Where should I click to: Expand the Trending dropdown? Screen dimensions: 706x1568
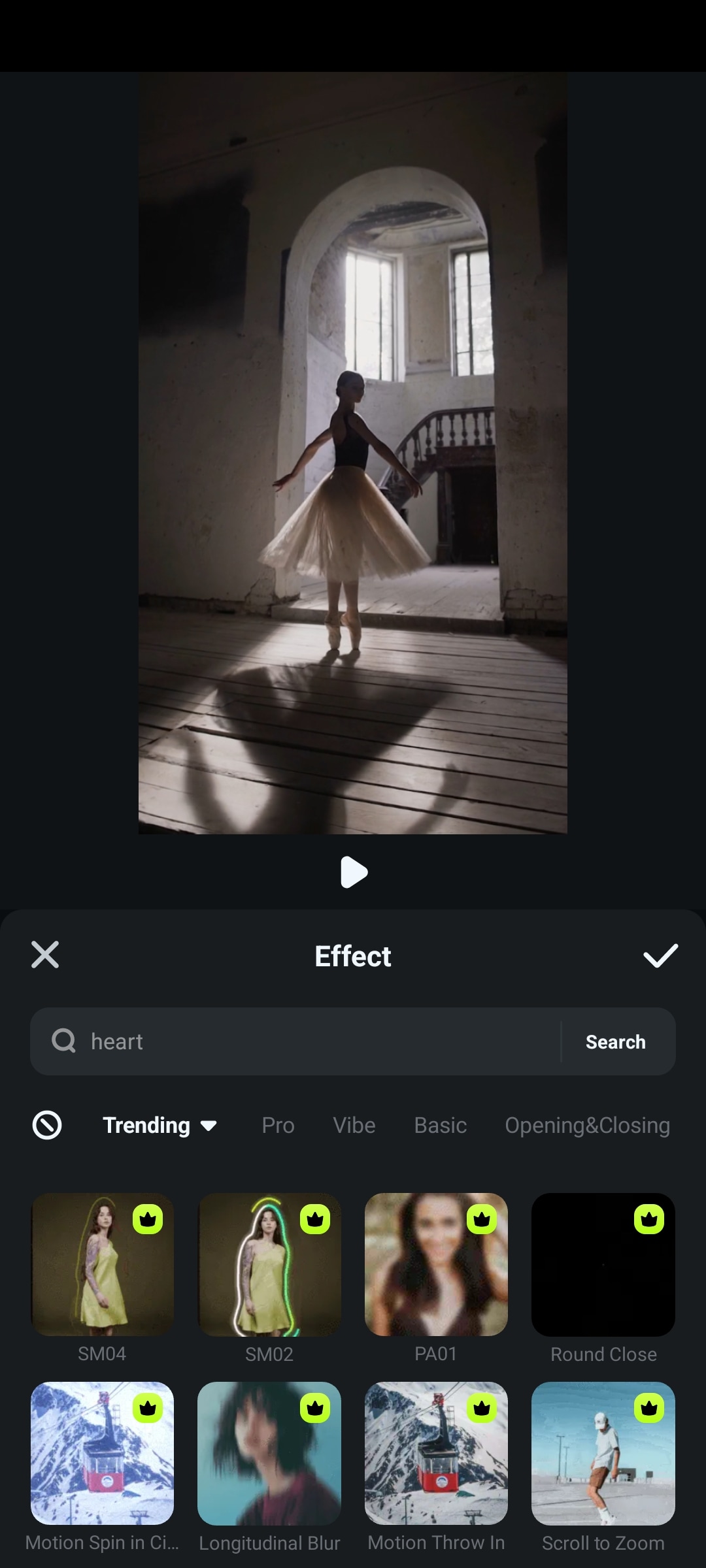point(160,1125)
